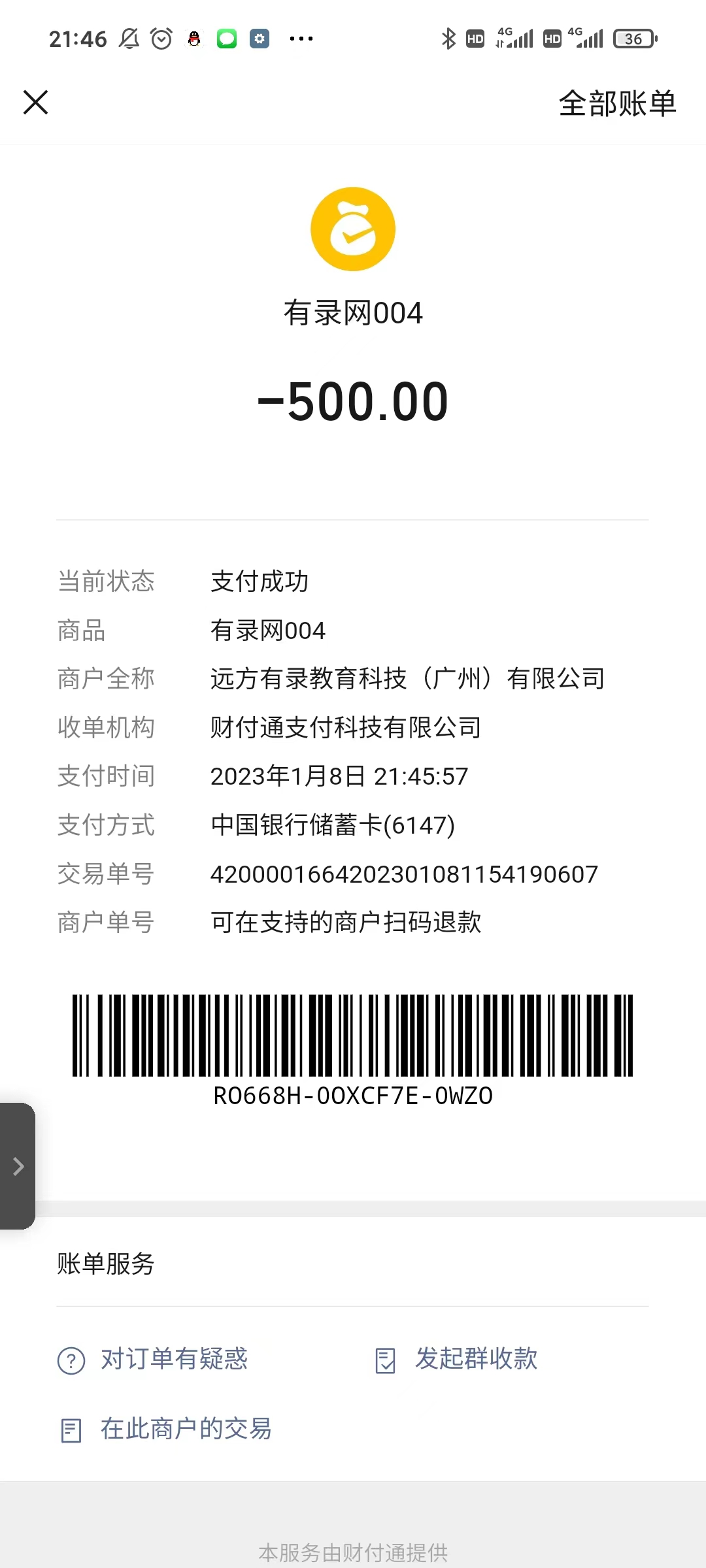Image resolution: width=706 pixels, height=1568 pixels.
Task: Expand the side panel arrow handle
Action: [18, 1166]
